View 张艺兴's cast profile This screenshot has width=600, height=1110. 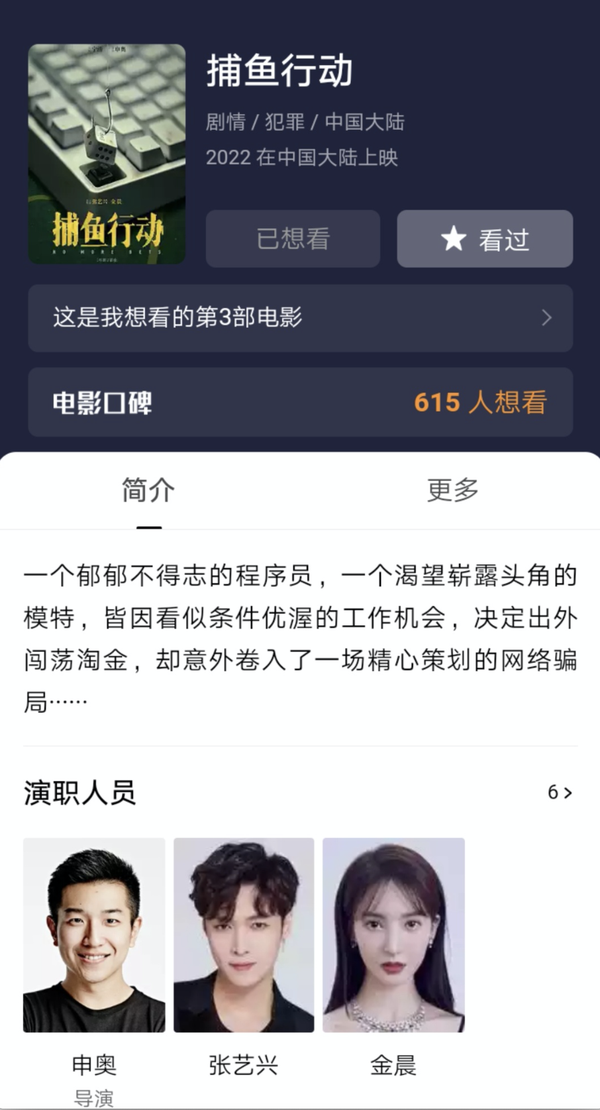click(243, 935)
